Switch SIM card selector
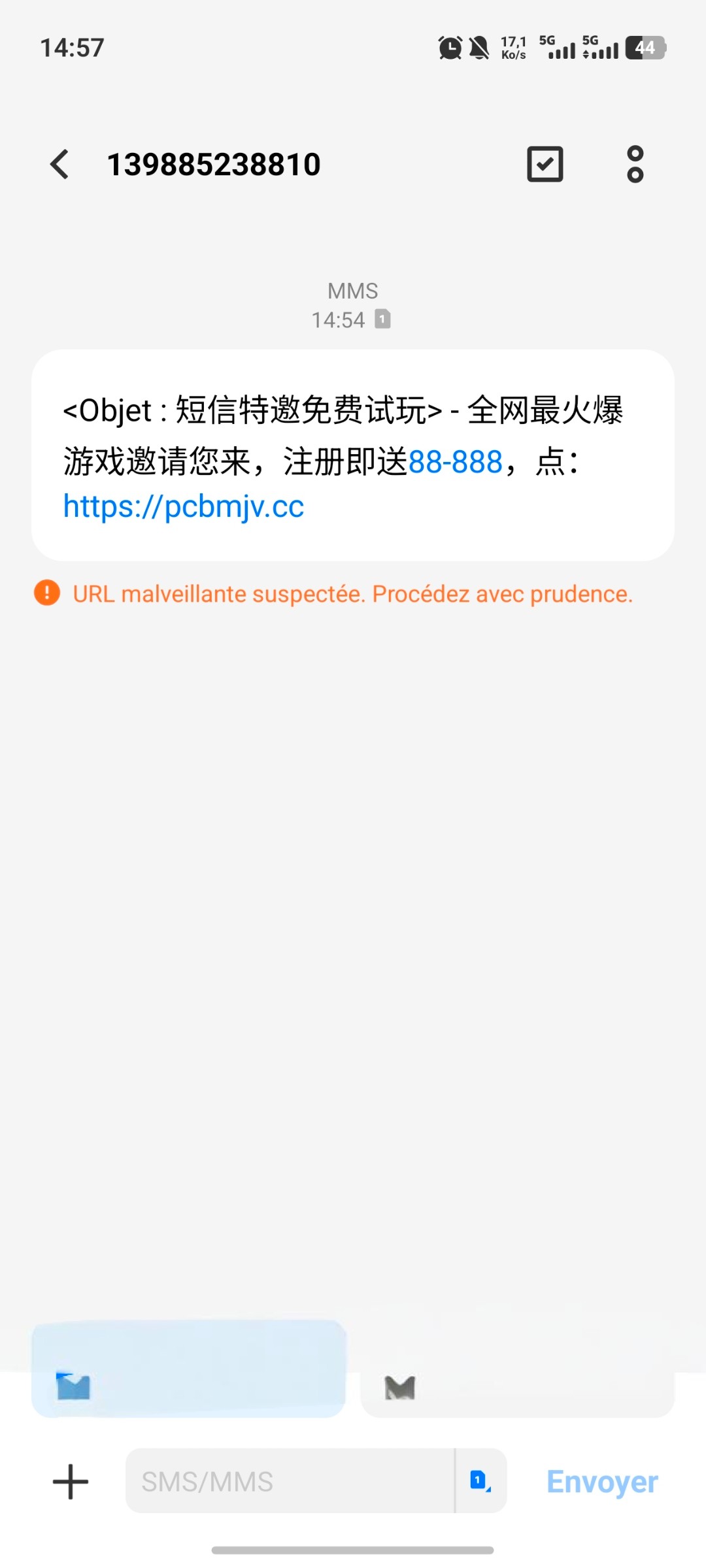The width and height of the screenshot is (706, 1568). 481,1481
